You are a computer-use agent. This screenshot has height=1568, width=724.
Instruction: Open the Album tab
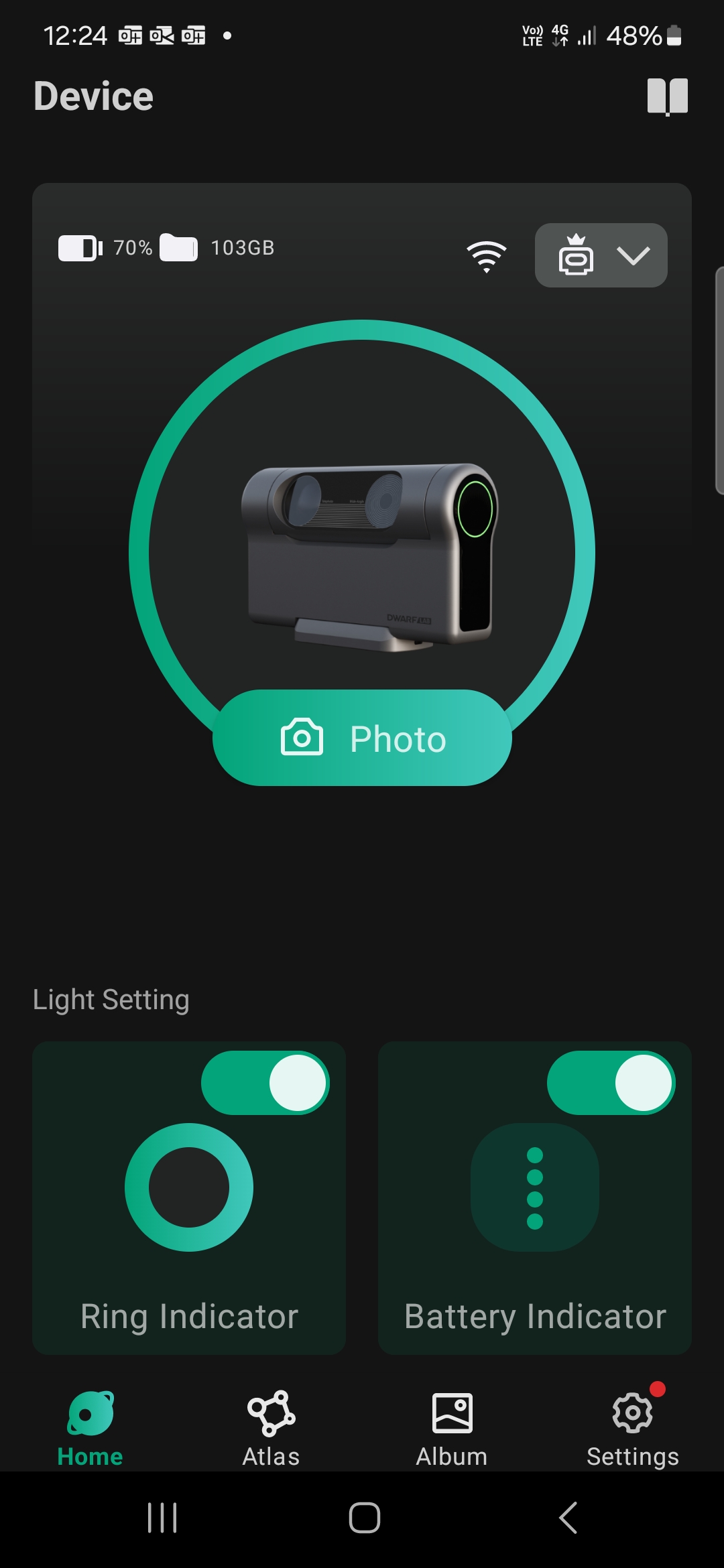(x=452, y=1427)
